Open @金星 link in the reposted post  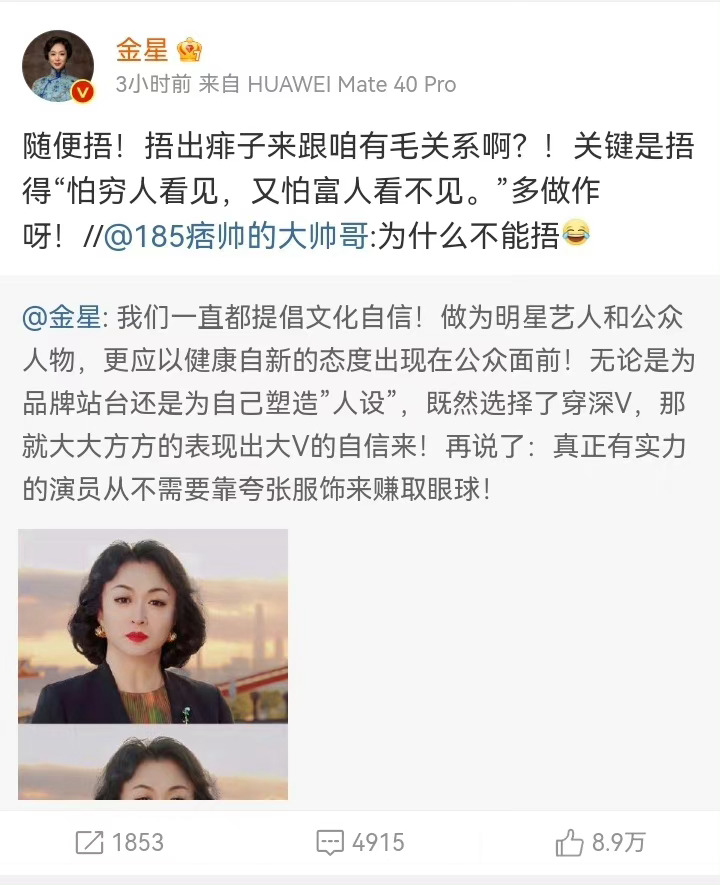tap(61, 319)
